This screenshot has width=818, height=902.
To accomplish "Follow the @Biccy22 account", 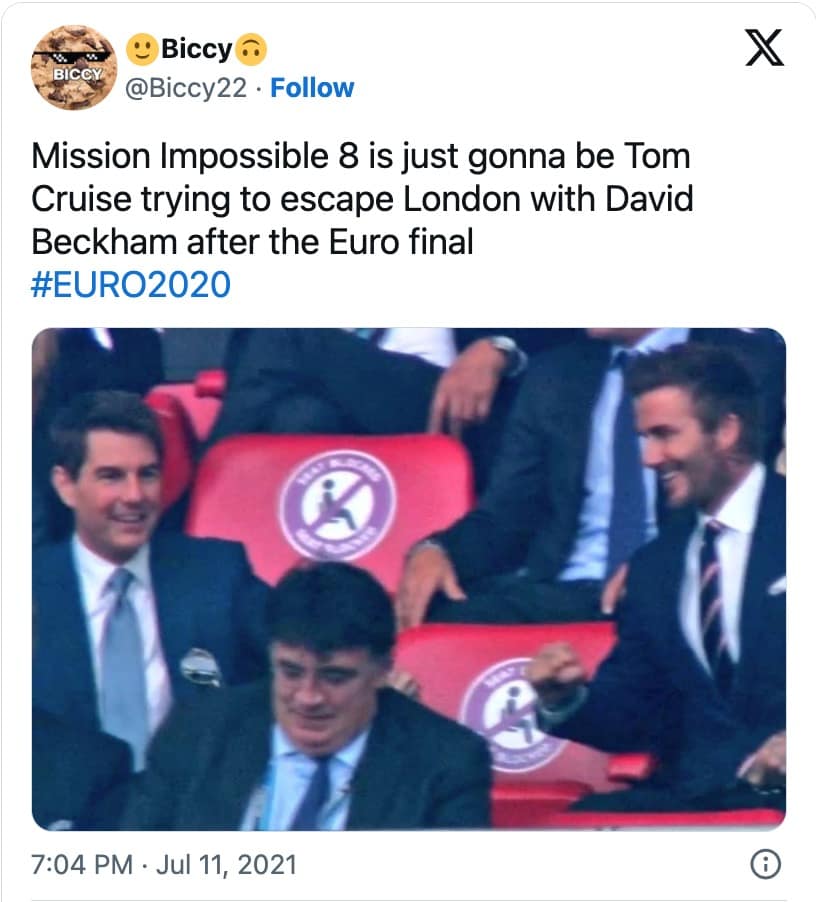I will point(312,88).
